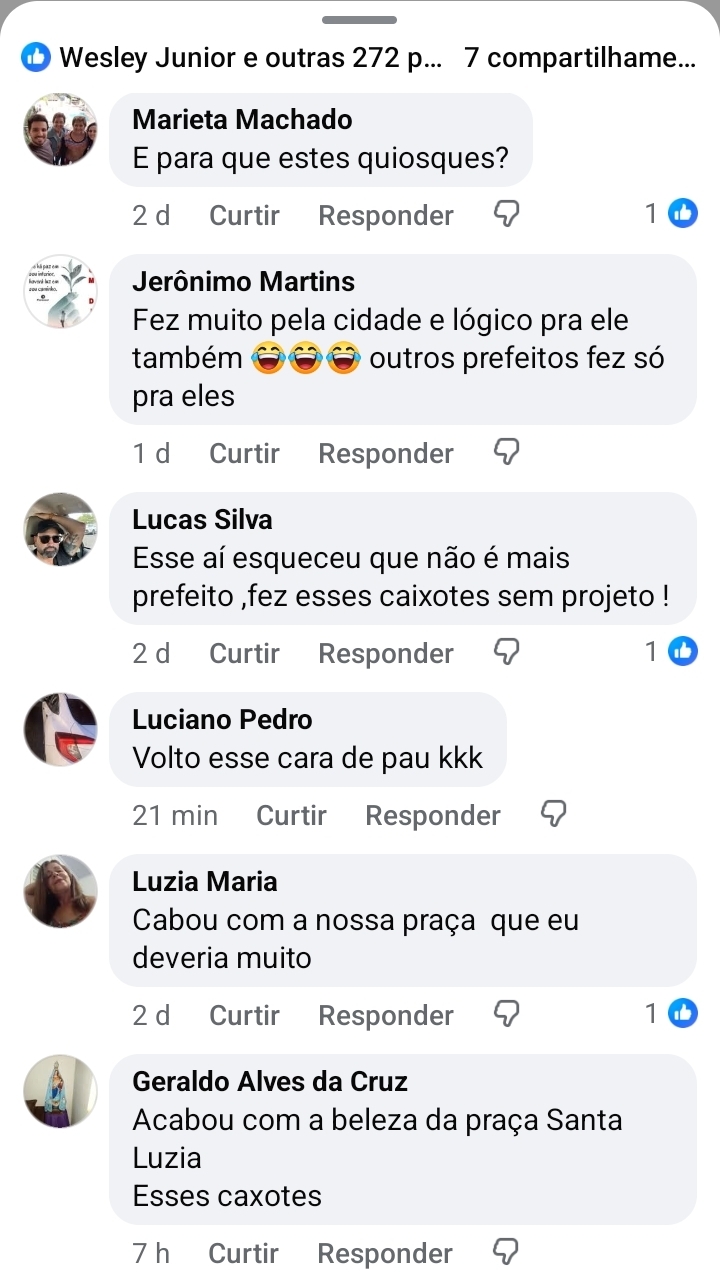Reply to Lucas Silva's comment
The width and height of the screenshot is (720, 1278).
coord(385,653)
